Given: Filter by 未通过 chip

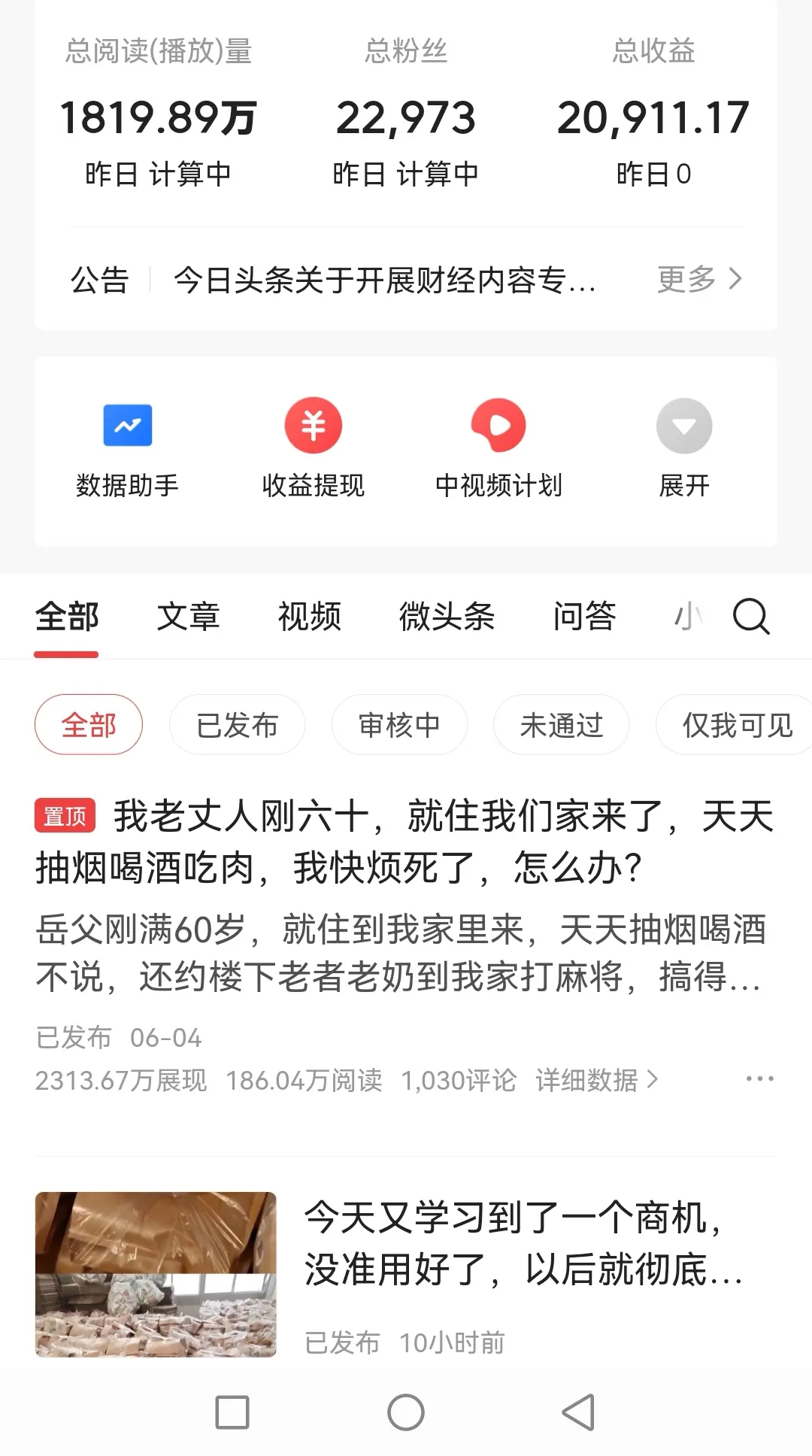Looking at the screenshot, I should [x=561, y=726].
